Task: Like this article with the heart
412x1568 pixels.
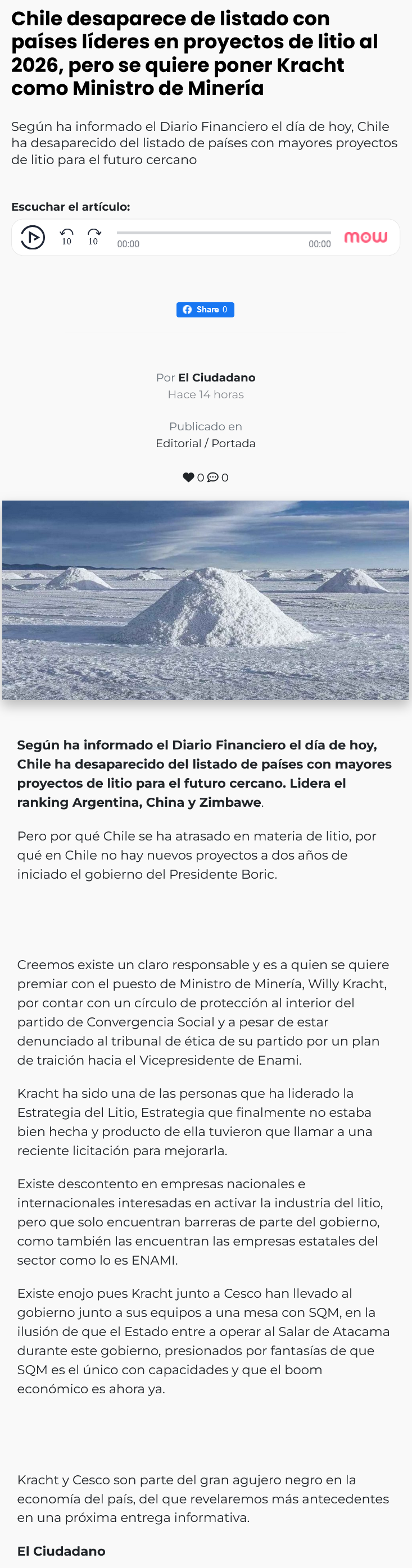Action: [x=189, y=477]
